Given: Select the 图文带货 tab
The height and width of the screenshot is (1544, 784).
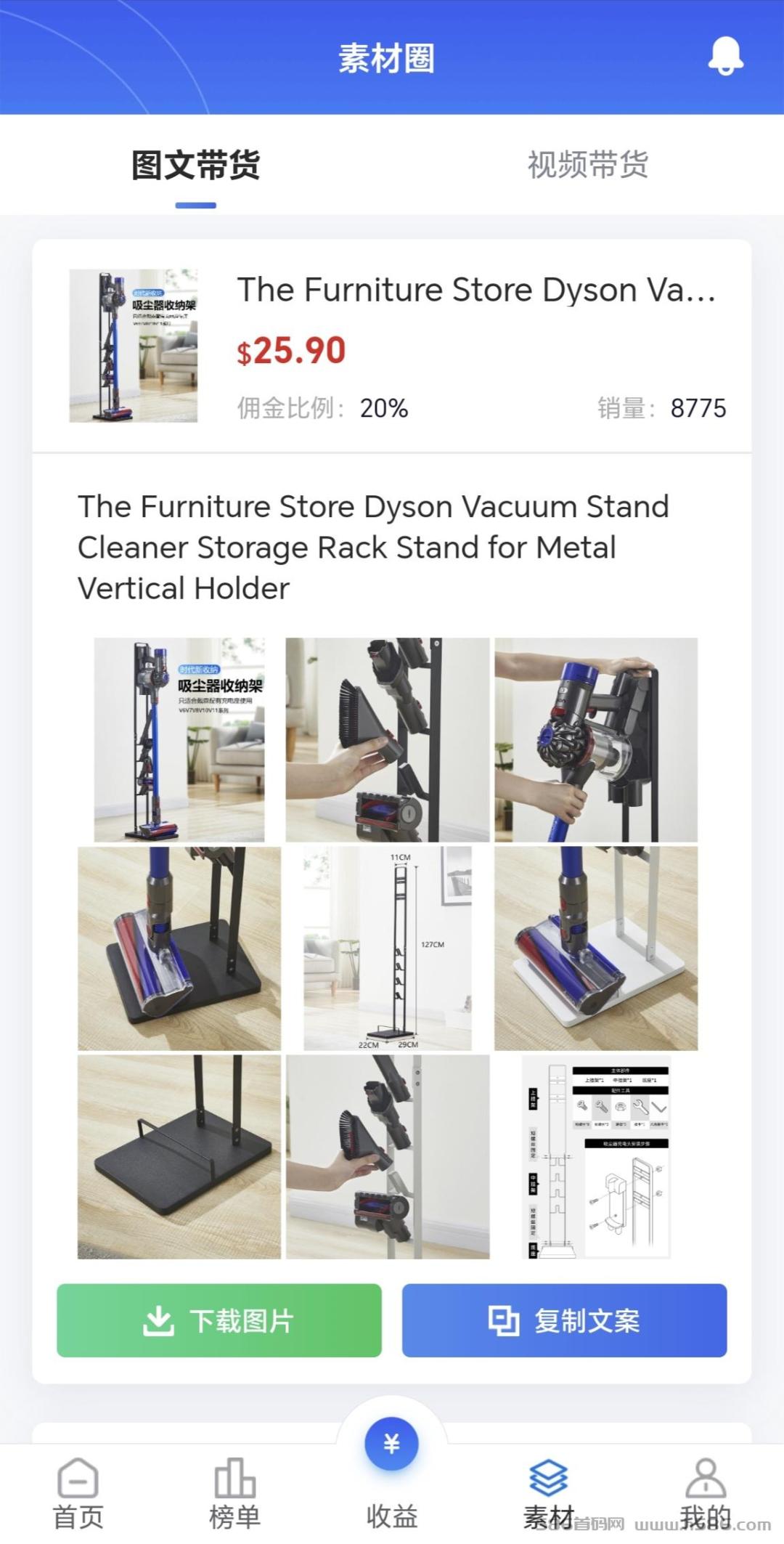Looking at the screenshot, I should (x=196, y=165).
